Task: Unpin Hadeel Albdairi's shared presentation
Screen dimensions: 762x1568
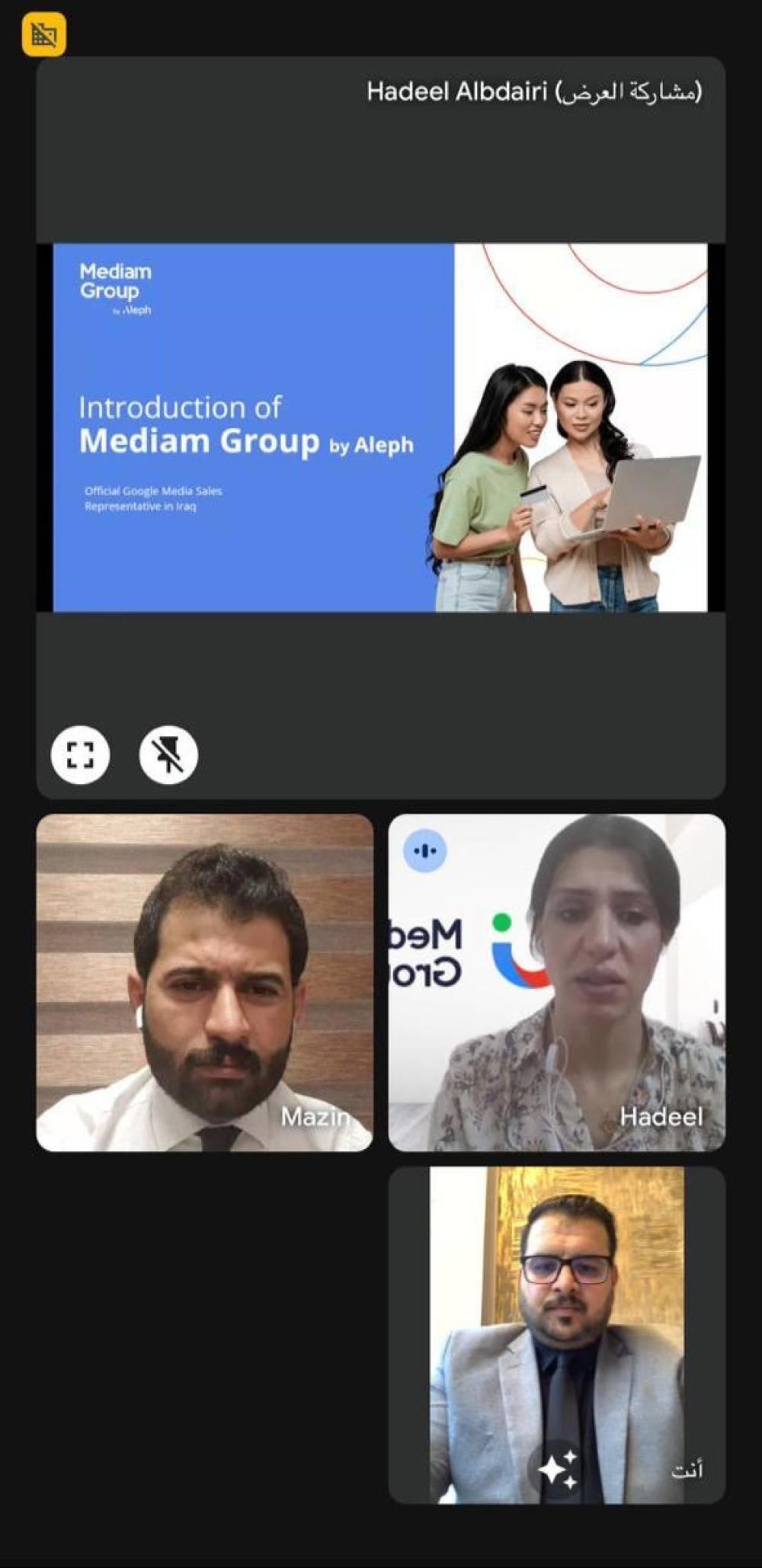Action: [168, 755]
